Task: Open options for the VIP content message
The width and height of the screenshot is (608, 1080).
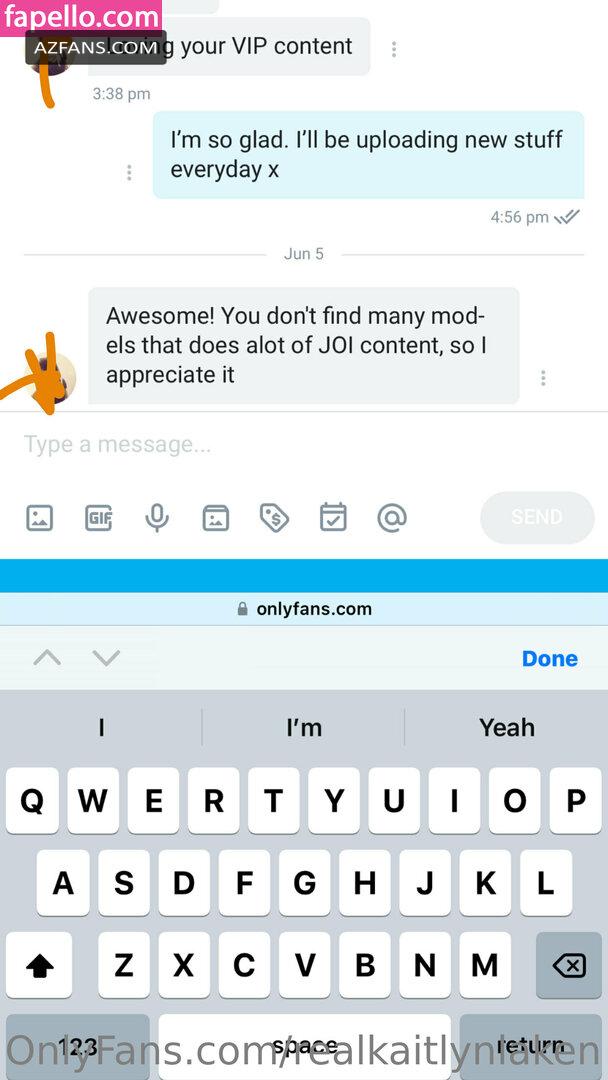Action: (394, 49)
